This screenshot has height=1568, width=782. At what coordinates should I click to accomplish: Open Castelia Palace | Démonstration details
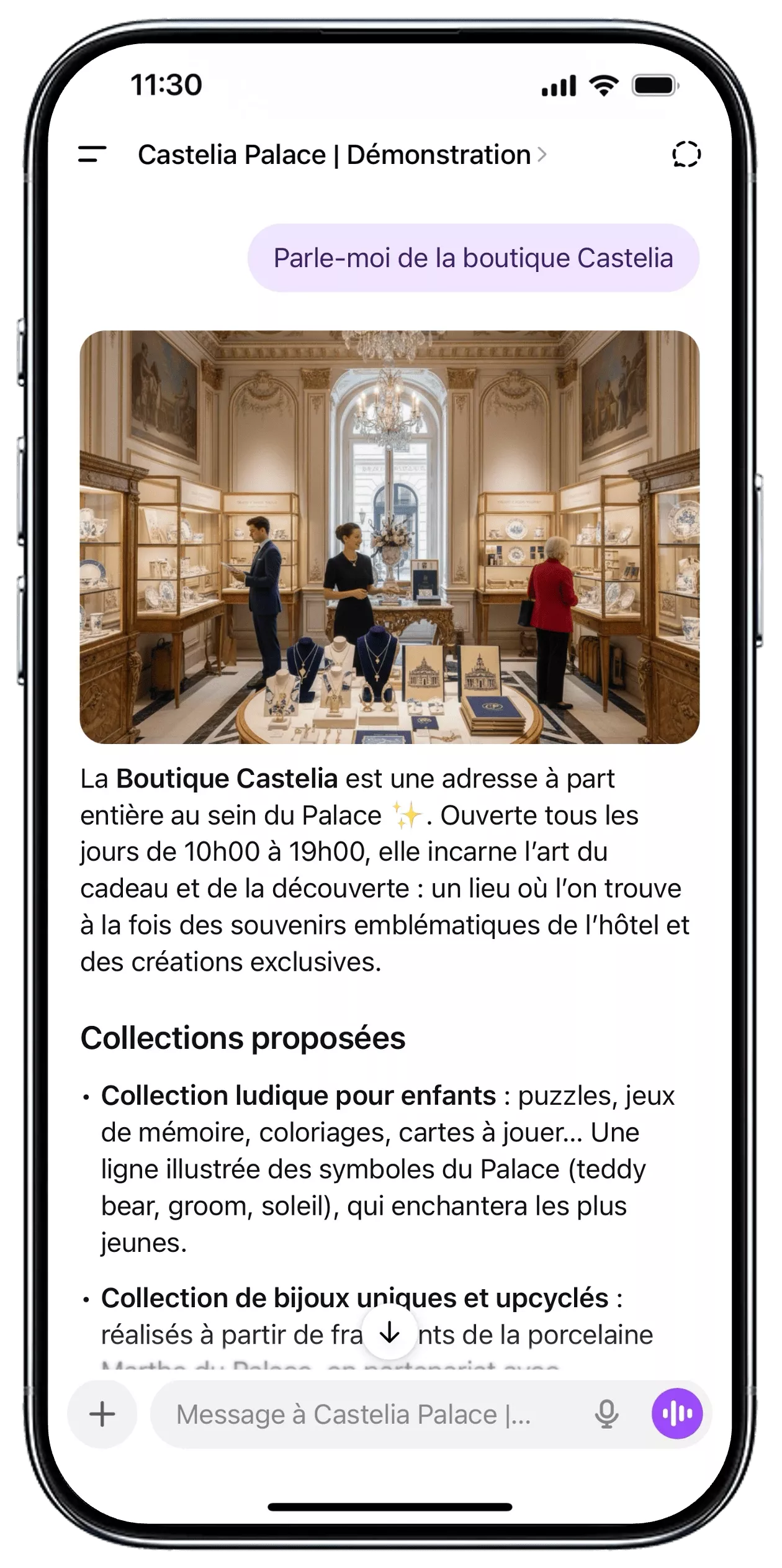341,155
